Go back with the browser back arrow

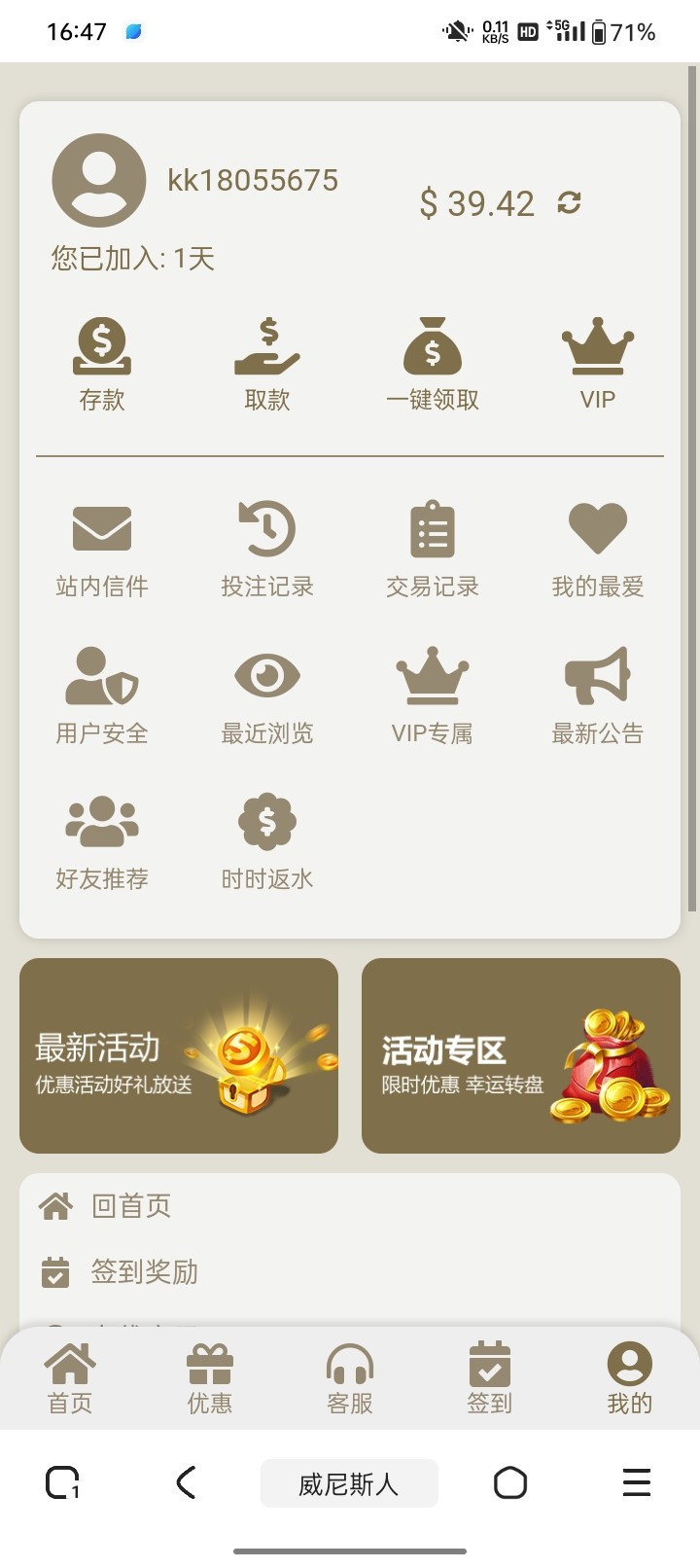pos(187,1482)
